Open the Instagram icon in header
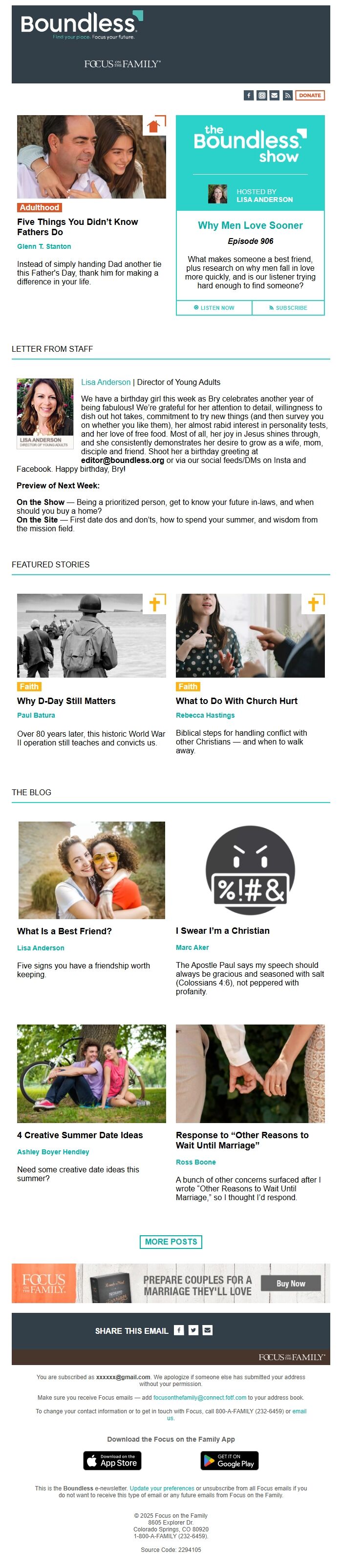342x1568 pixels. [x=261, y=95]
